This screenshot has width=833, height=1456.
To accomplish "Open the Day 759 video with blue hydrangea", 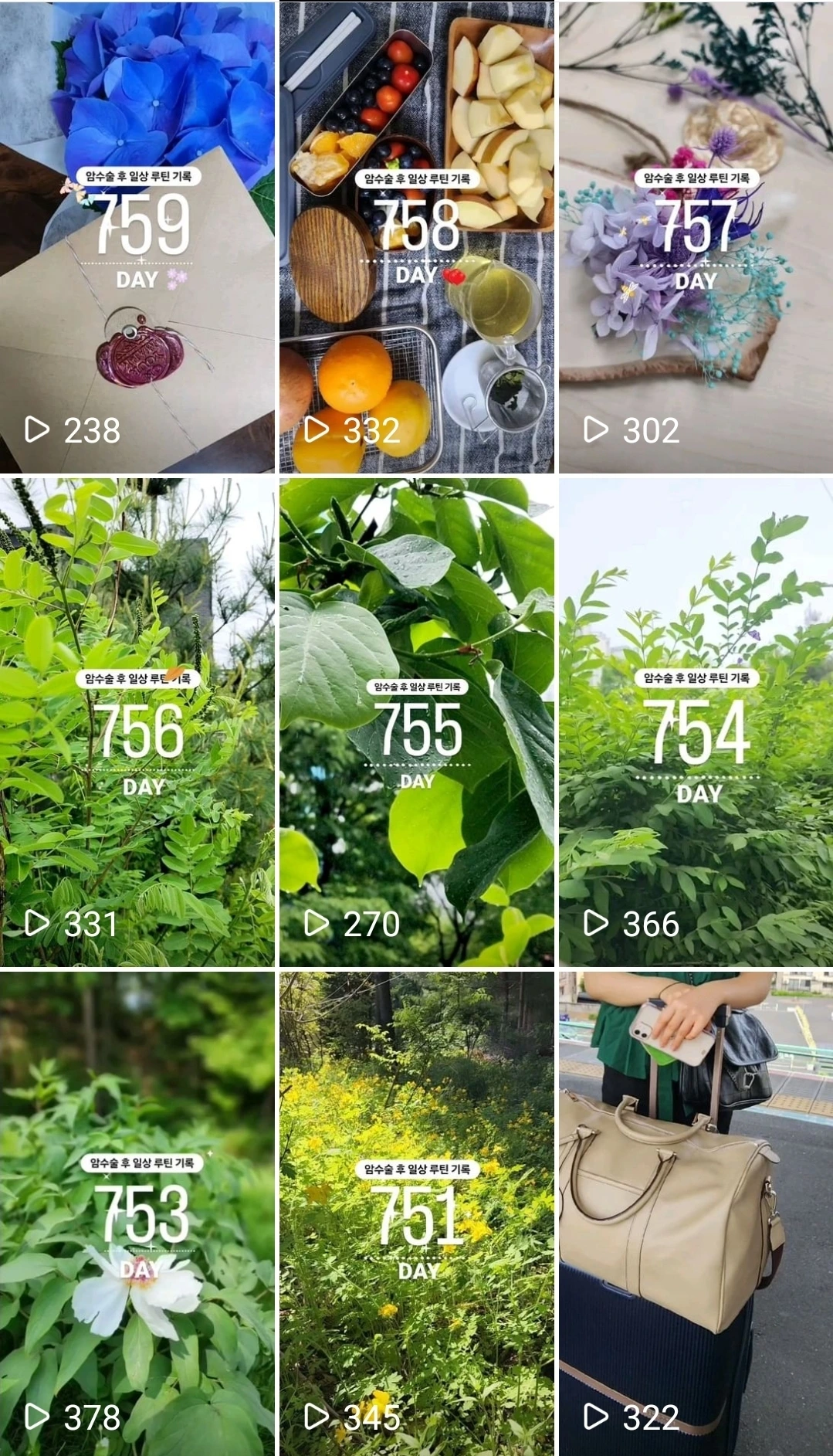I will tap(137, 236).
